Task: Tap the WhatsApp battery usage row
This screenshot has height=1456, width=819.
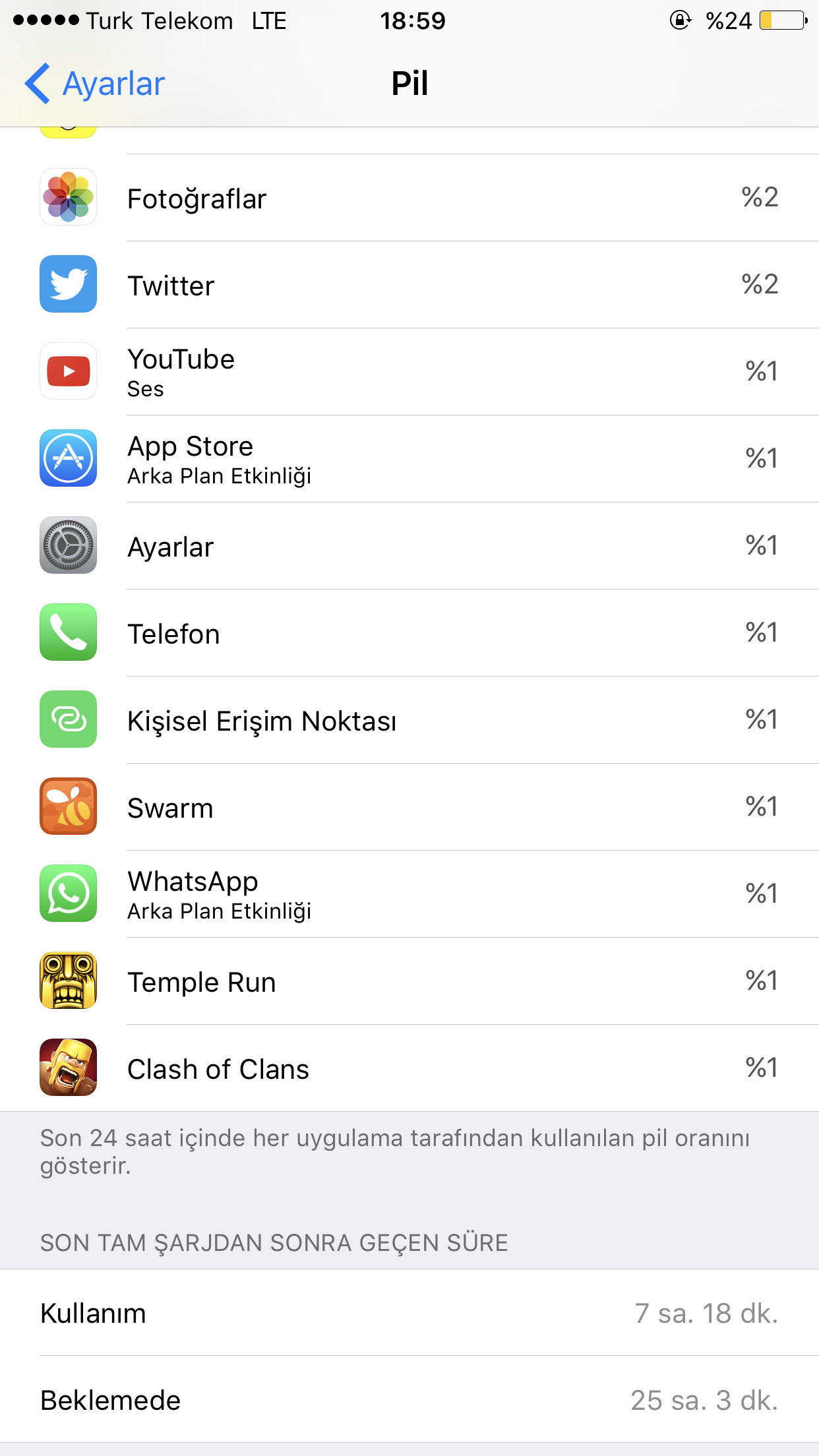Action: click(409, 894)
